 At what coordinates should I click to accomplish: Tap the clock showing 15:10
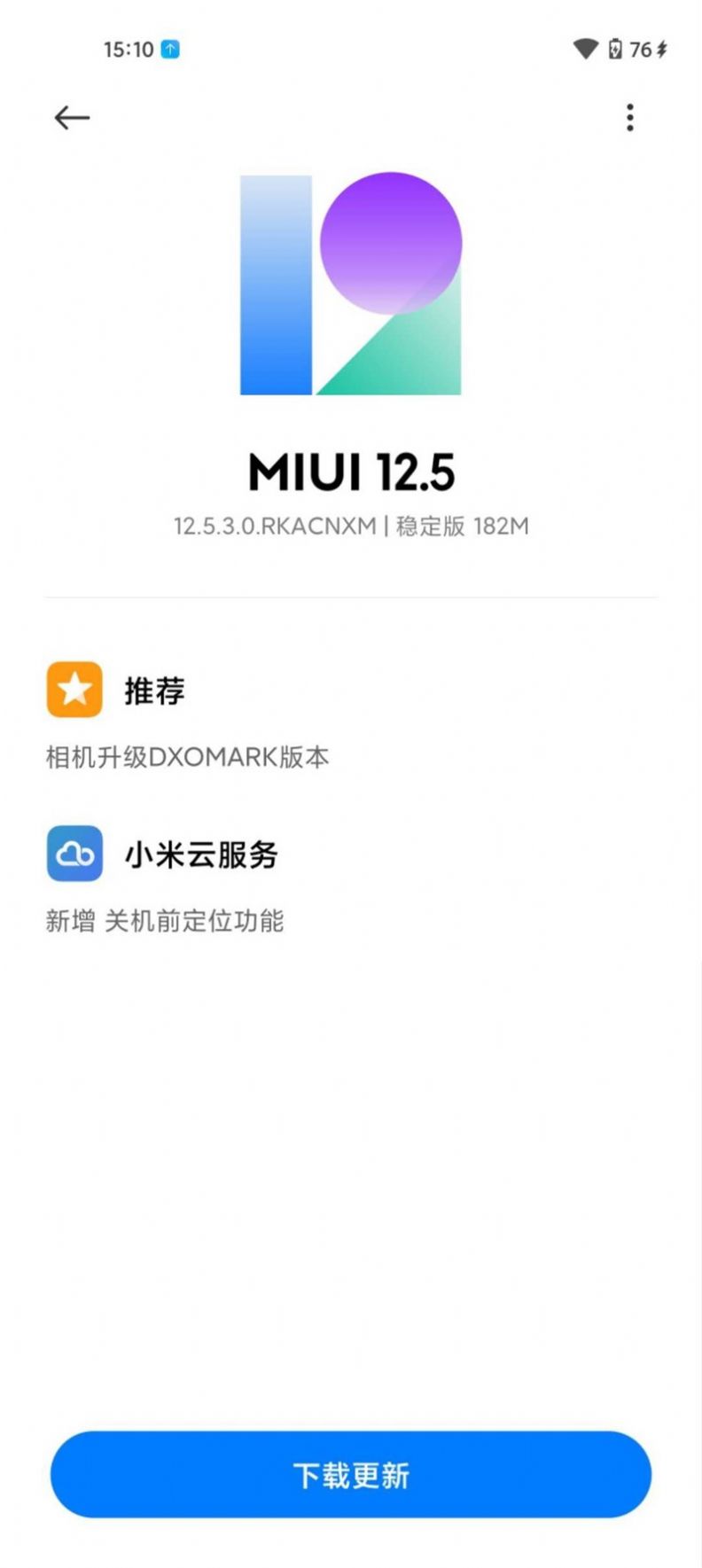tap(129, 50)
